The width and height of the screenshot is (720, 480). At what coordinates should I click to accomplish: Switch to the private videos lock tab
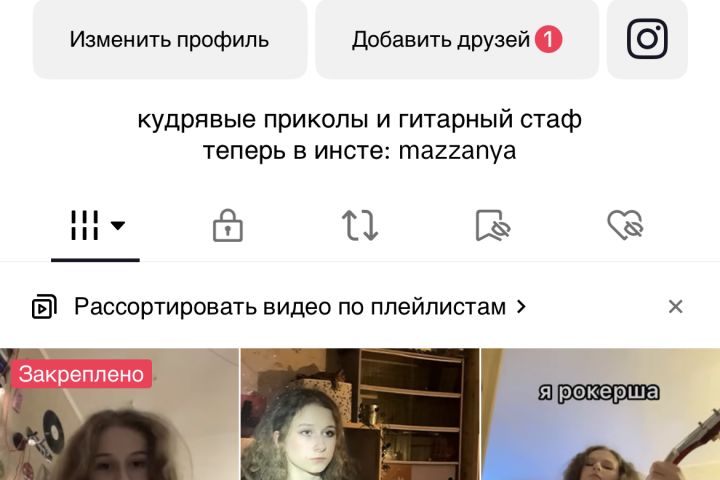(228, 226)
